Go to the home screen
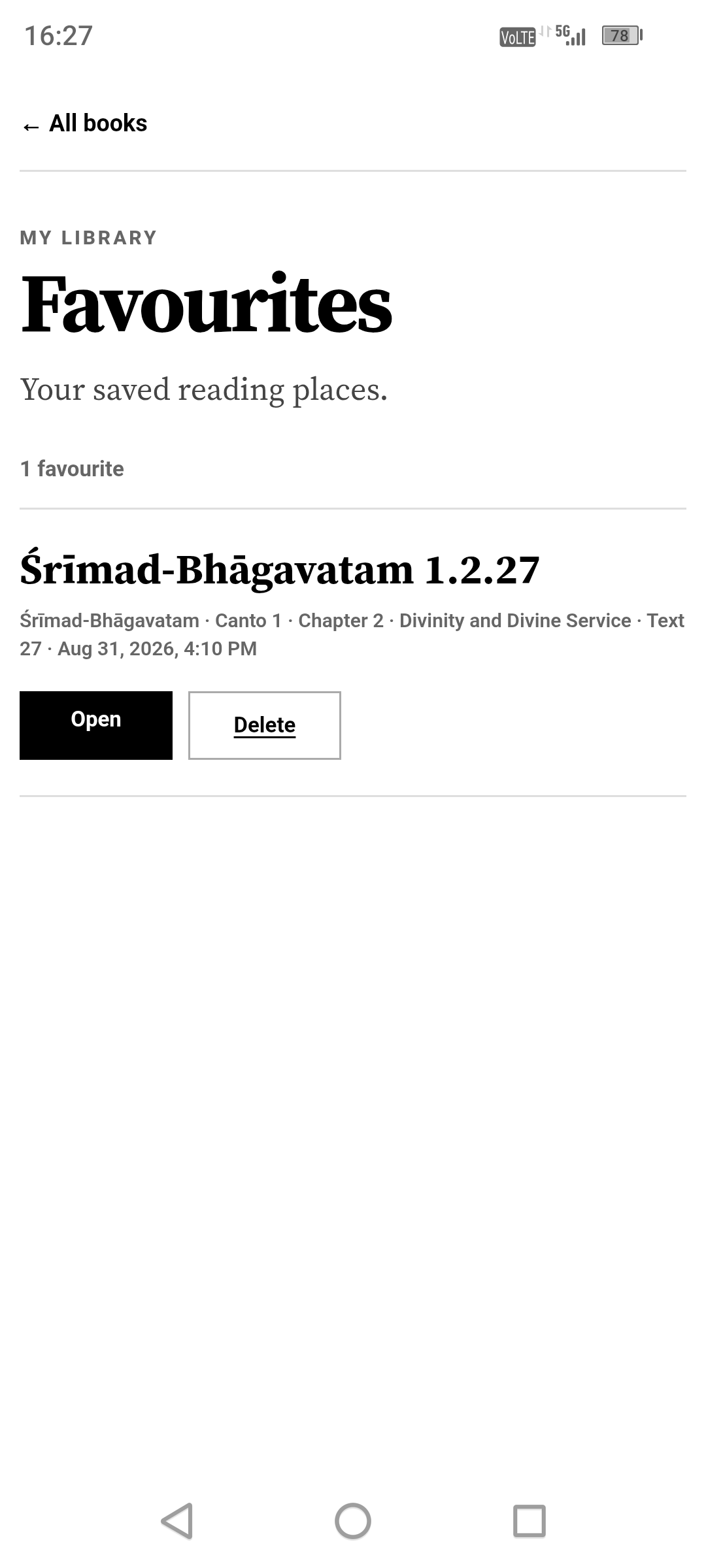The height and width of the screenshot is (1568, 706). click(x=353, y=1521)
